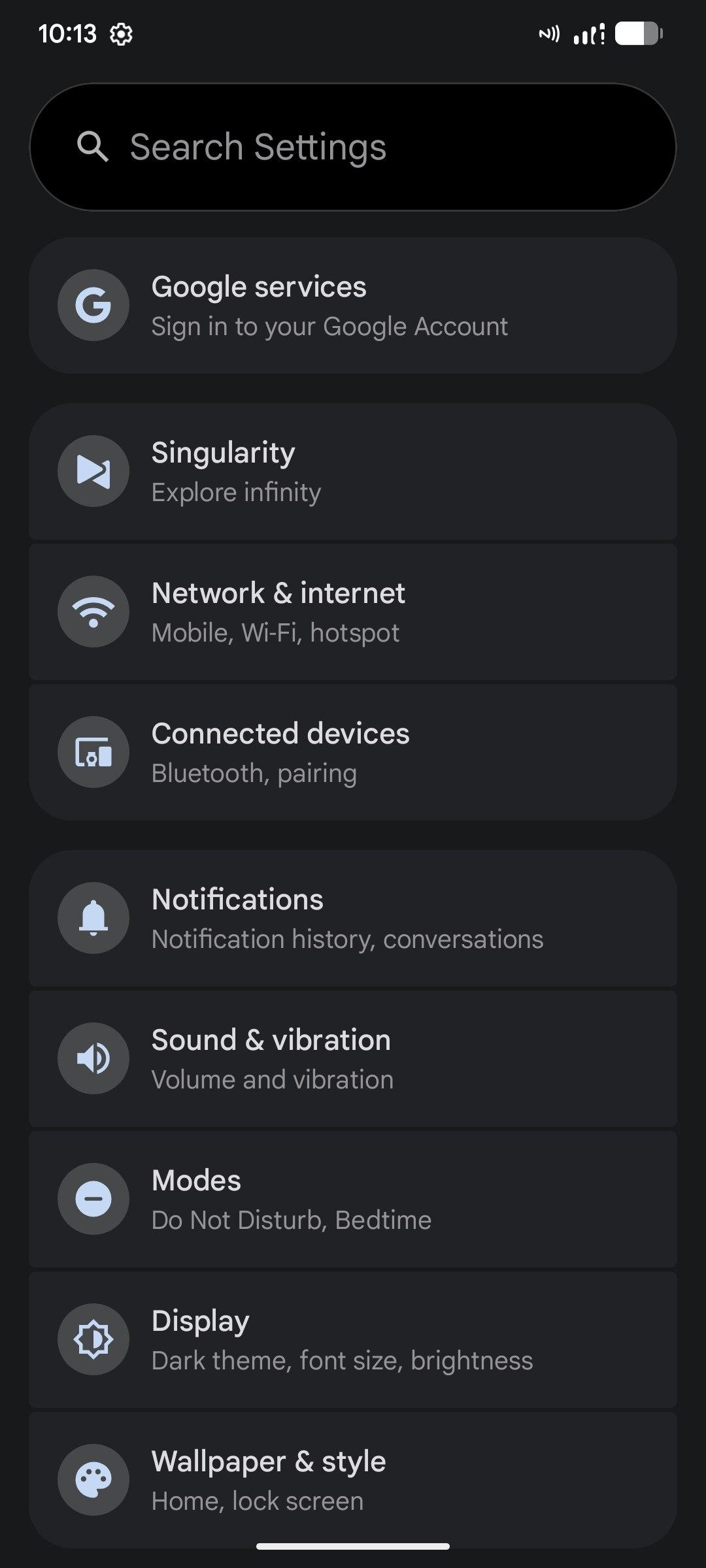Screen dimensions: 706x1568
Task: Open Google services to sign in
Action: [x=353, y=306]
